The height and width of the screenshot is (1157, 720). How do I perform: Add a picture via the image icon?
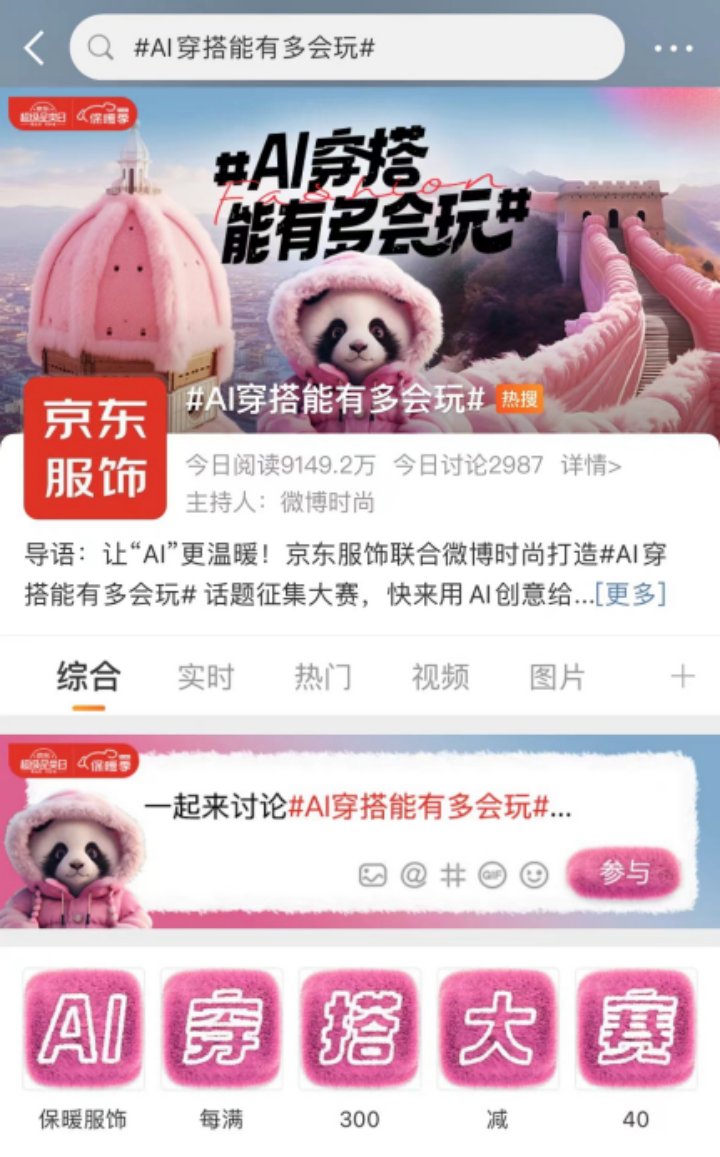coord(372,875)
